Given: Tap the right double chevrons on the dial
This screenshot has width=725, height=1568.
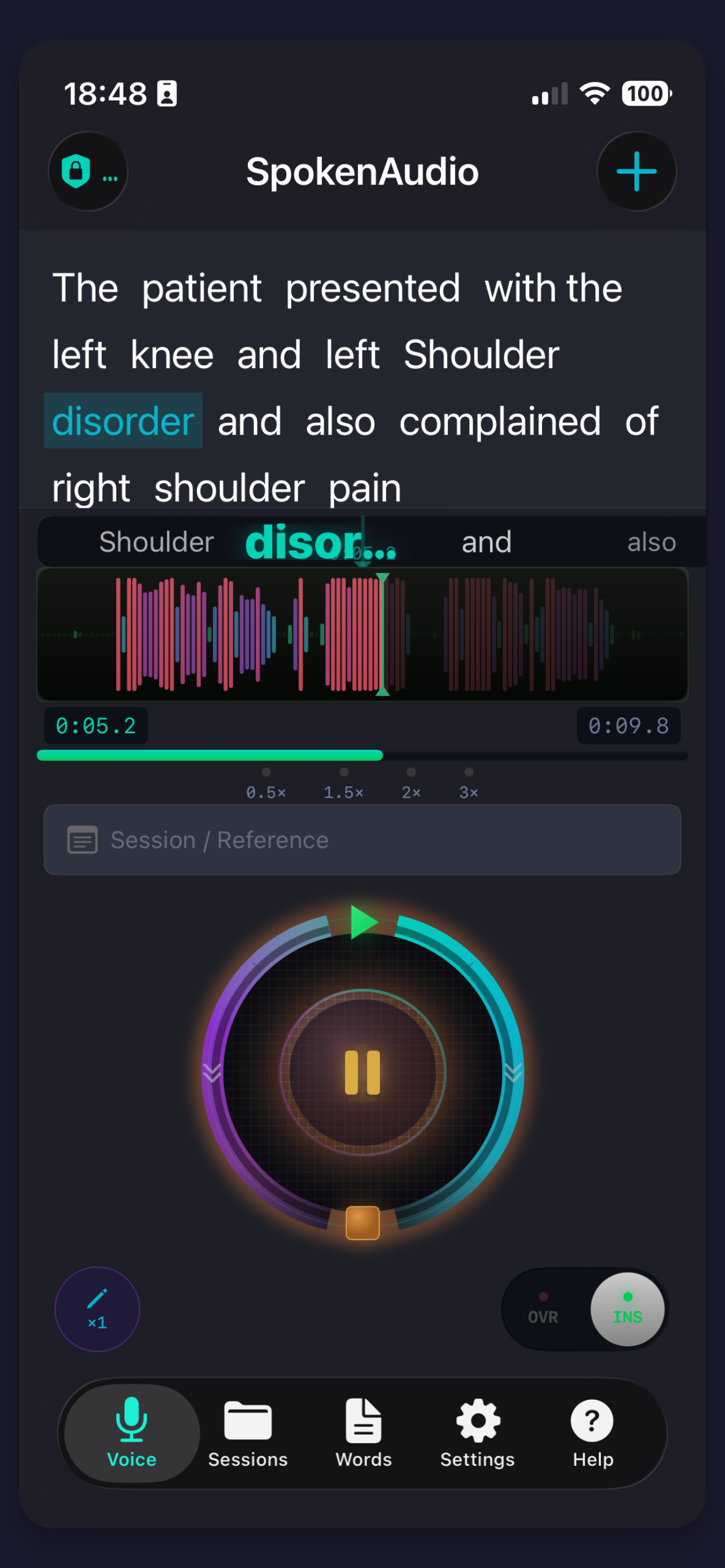Looking at the screenshot, I should pyautogui.click(x=512, y=1072).
